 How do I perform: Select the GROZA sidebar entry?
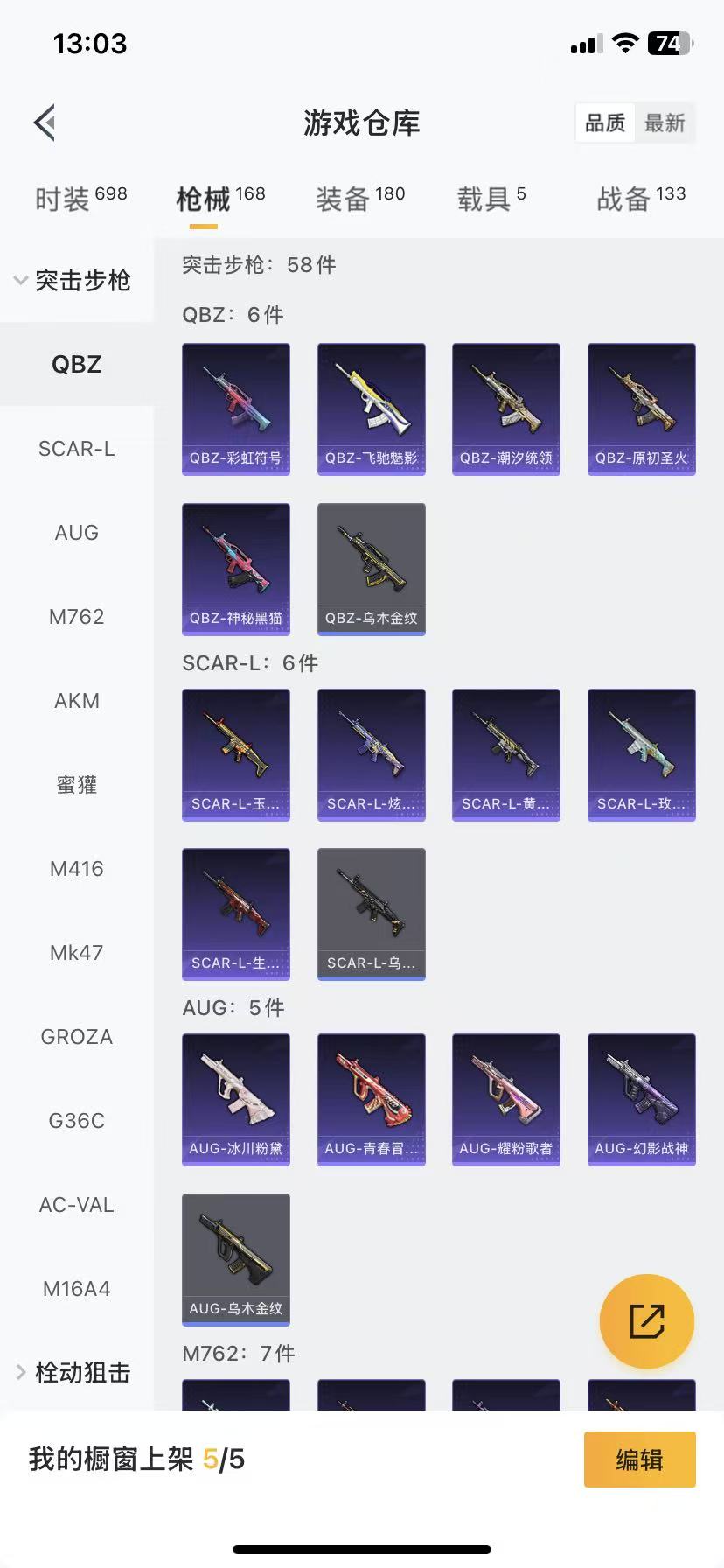coord(75,1036)
